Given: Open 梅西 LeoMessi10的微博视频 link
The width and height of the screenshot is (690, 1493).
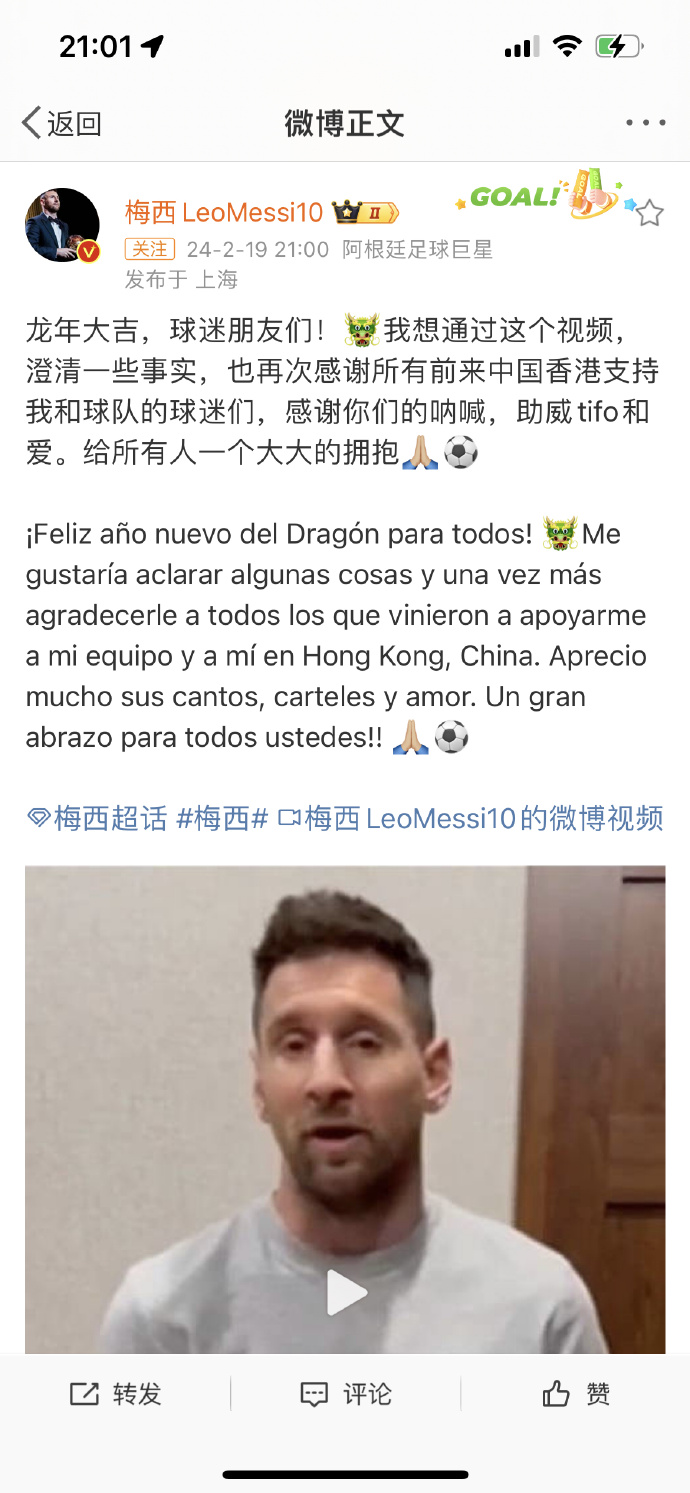Looking at the screenshot, I should [471, 818].
